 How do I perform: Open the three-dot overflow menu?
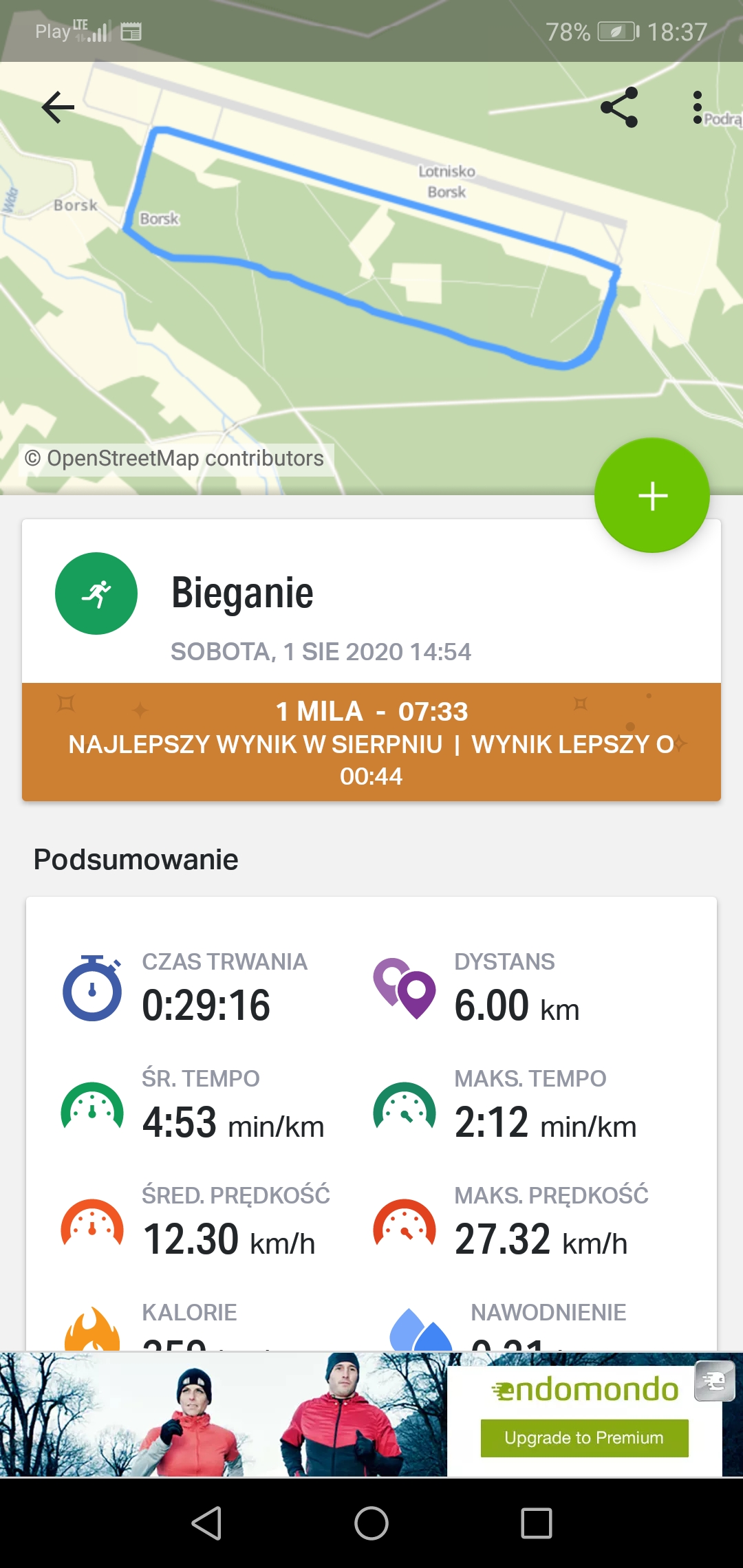[698, 107]
